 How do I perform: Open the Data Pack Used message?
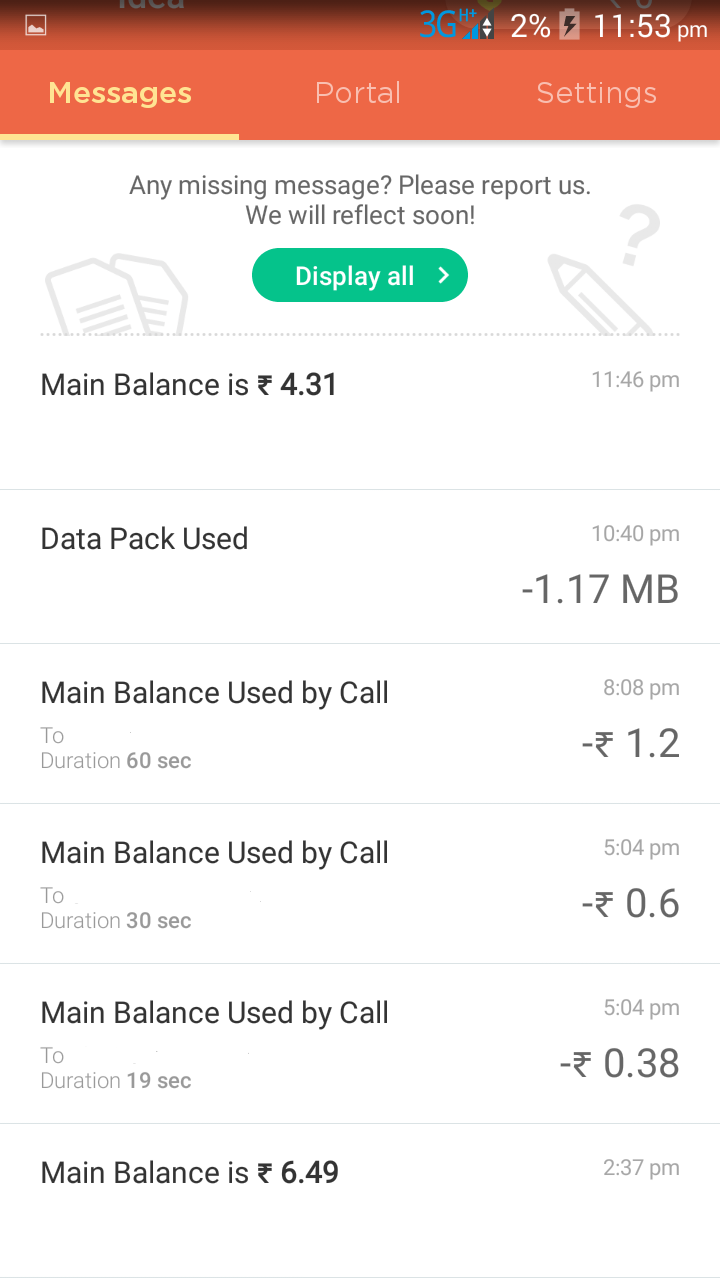(360, 567)
